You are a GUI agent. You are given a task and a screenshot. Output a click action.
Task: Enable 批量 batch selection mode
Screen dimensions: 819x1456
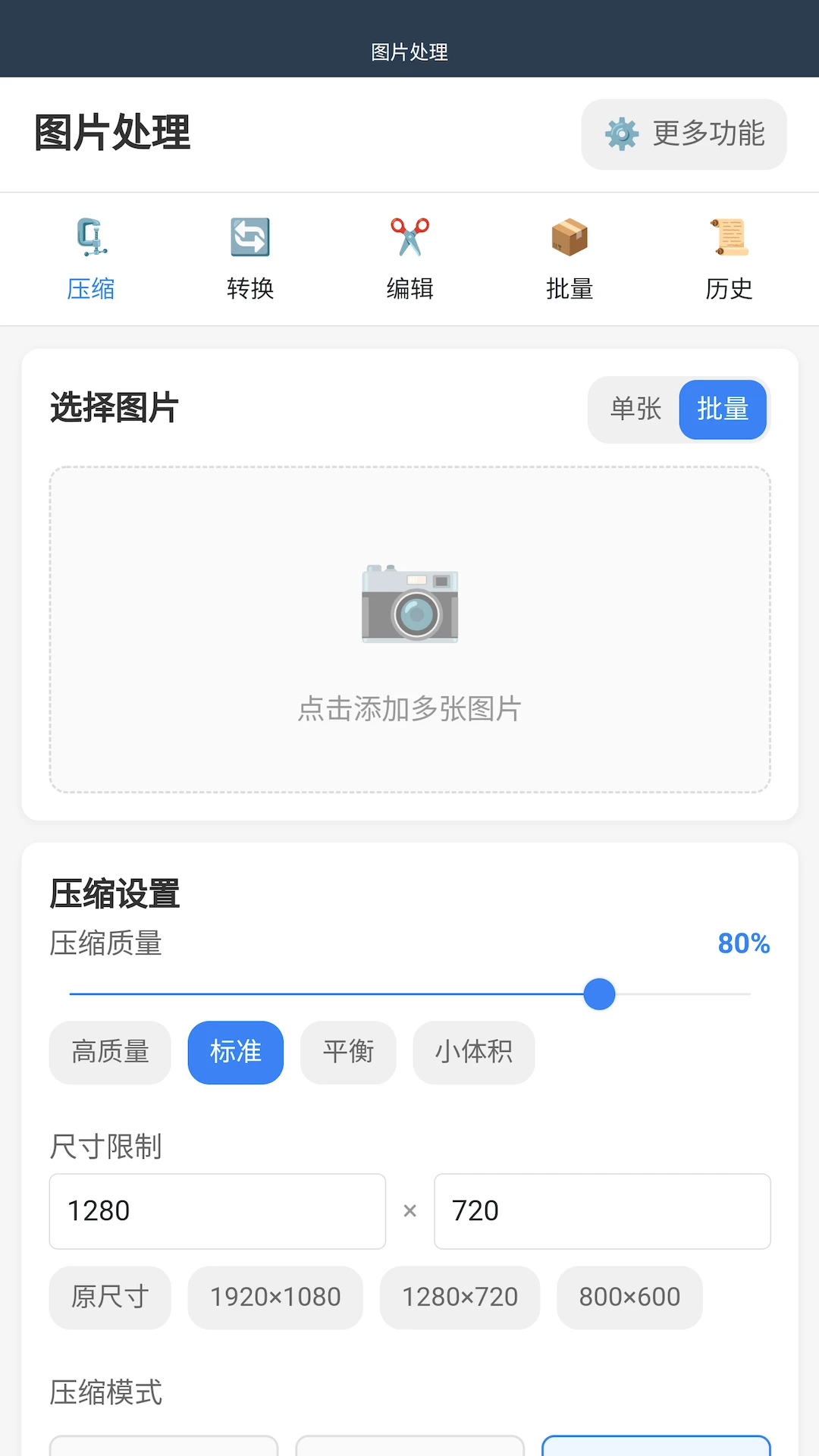click(723, 409)
